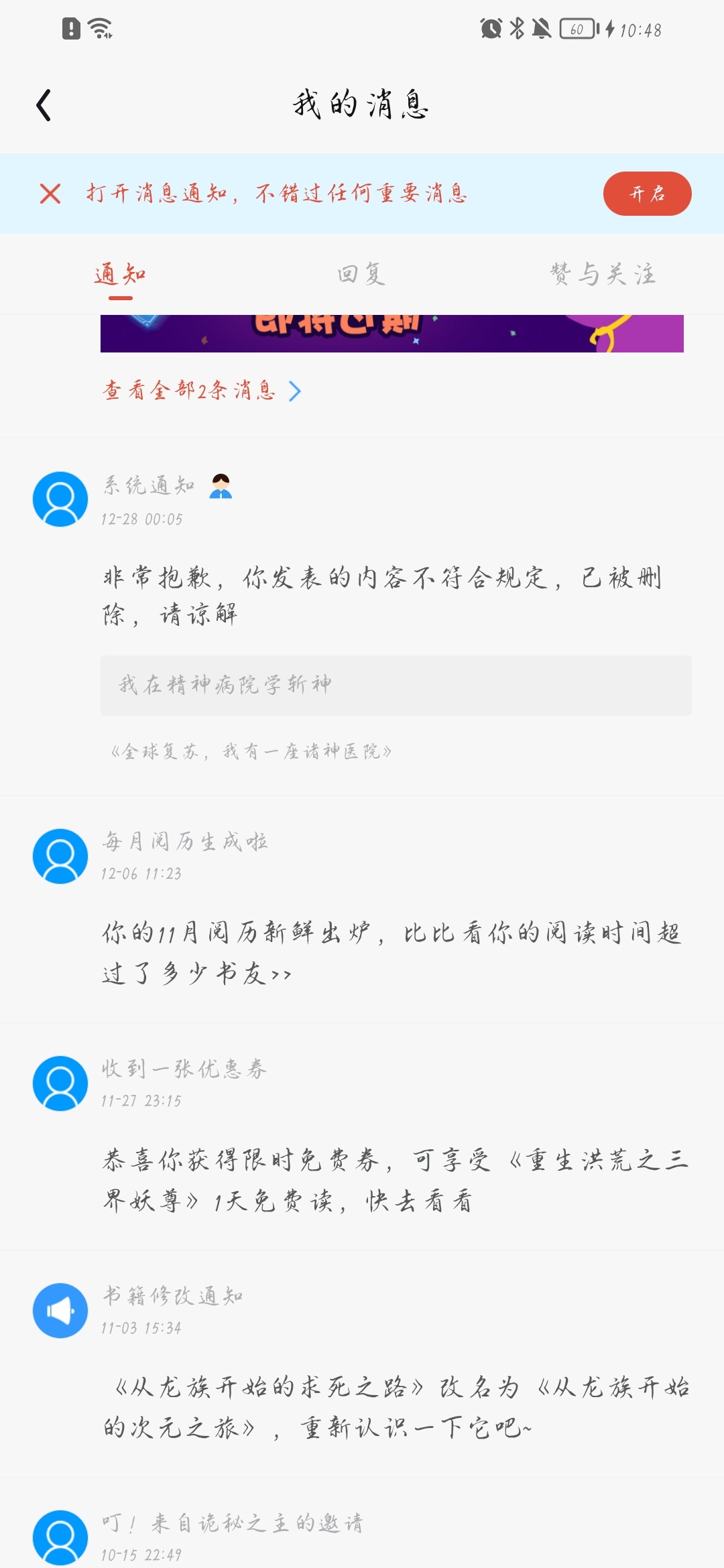The width and height of the screenshot is (724, 1568).
Task: Switch to the 回复 tab
Action: [361, 275]
